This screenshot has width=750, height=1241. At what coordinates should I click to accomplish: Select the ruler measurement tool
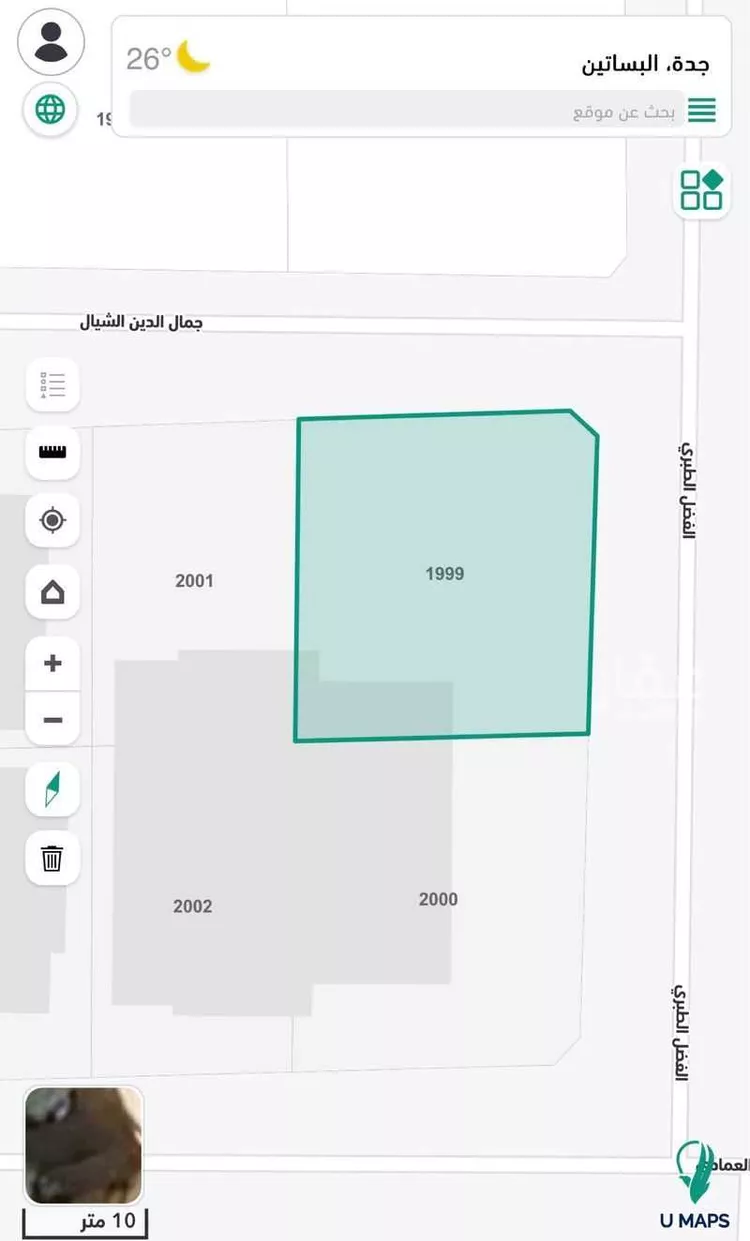52,452
